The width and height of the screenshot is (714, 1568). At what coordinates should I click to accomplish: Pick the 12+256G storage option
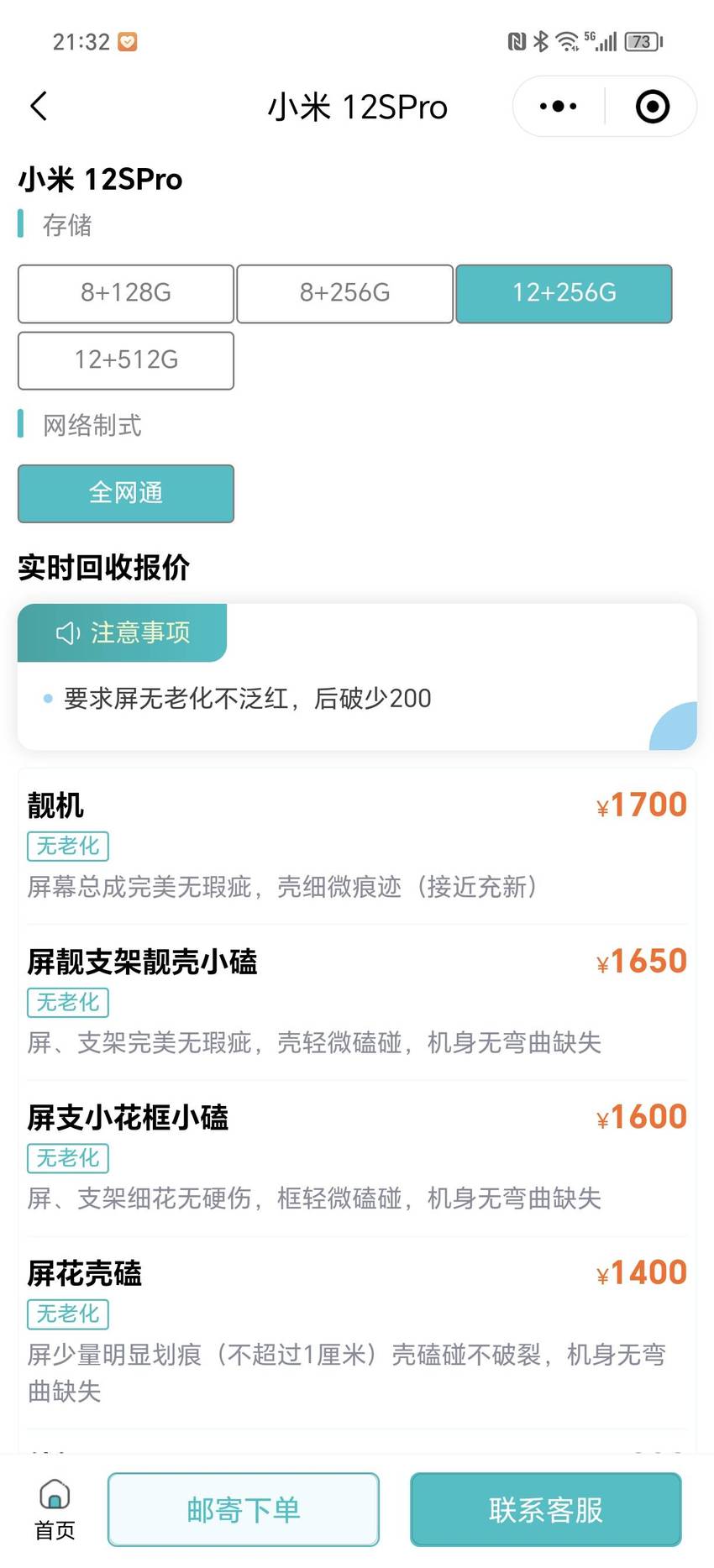pyautogui.click(x=564, y=293)
